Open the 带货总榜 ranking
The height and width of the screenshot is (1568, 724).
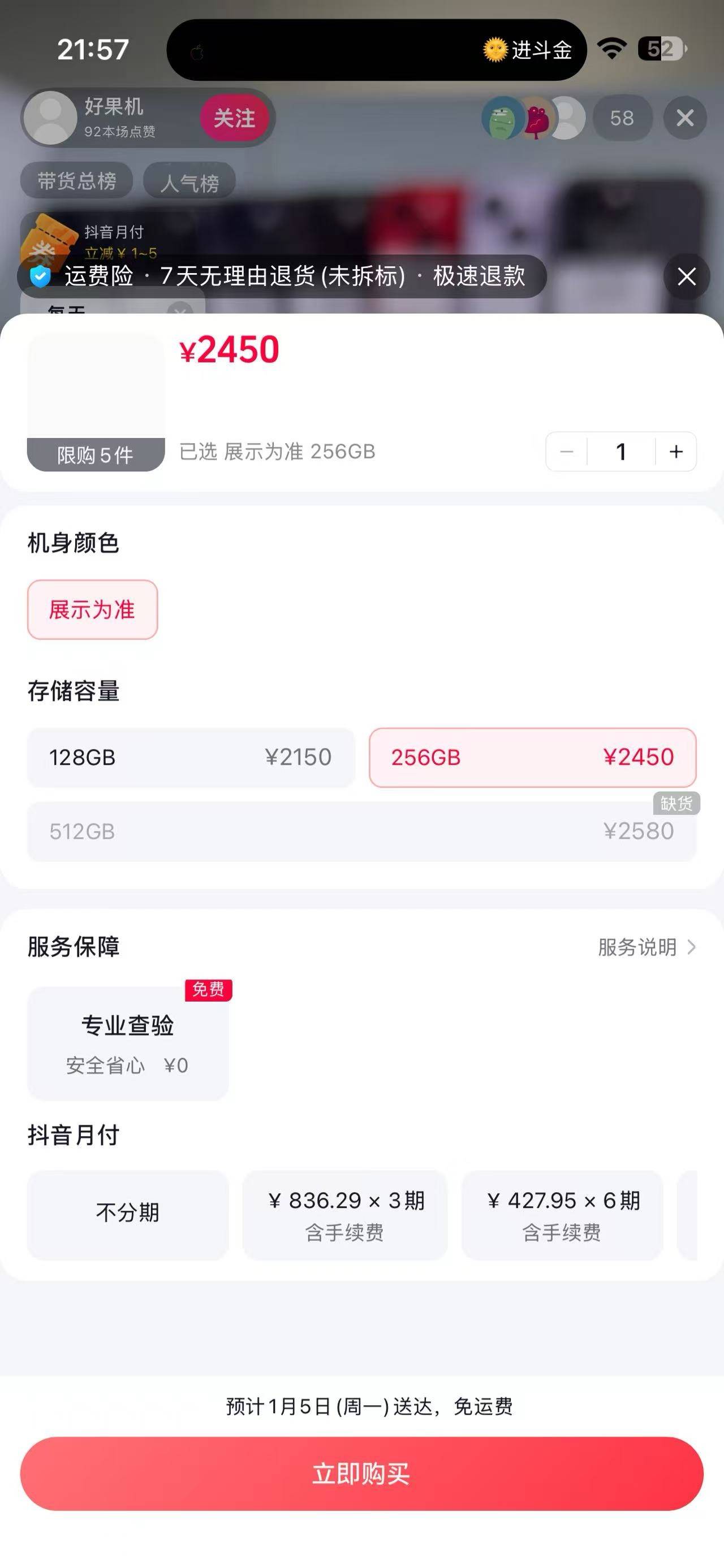click(77, 181)
